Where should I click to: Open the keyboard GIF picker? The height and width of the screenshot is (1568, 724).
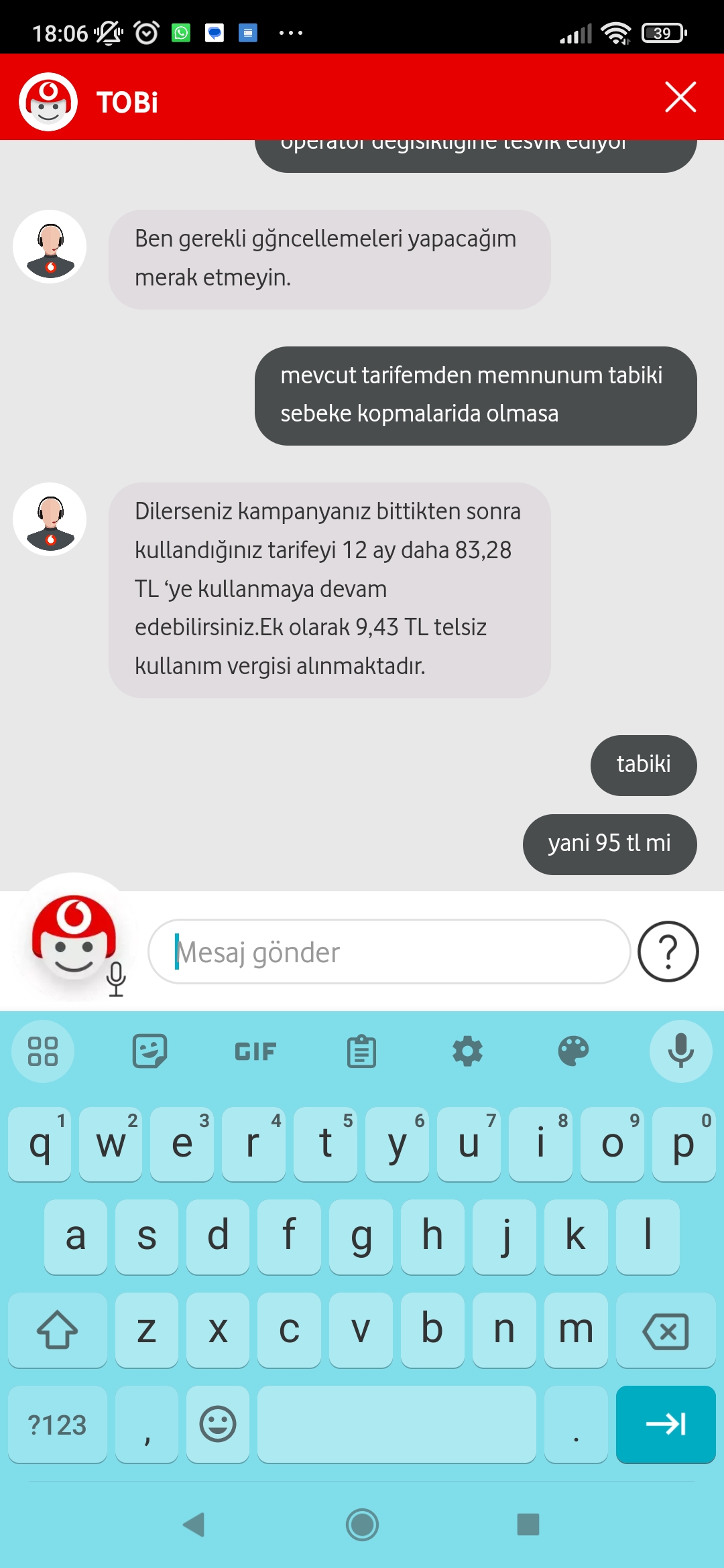[x=255, y=1051]
